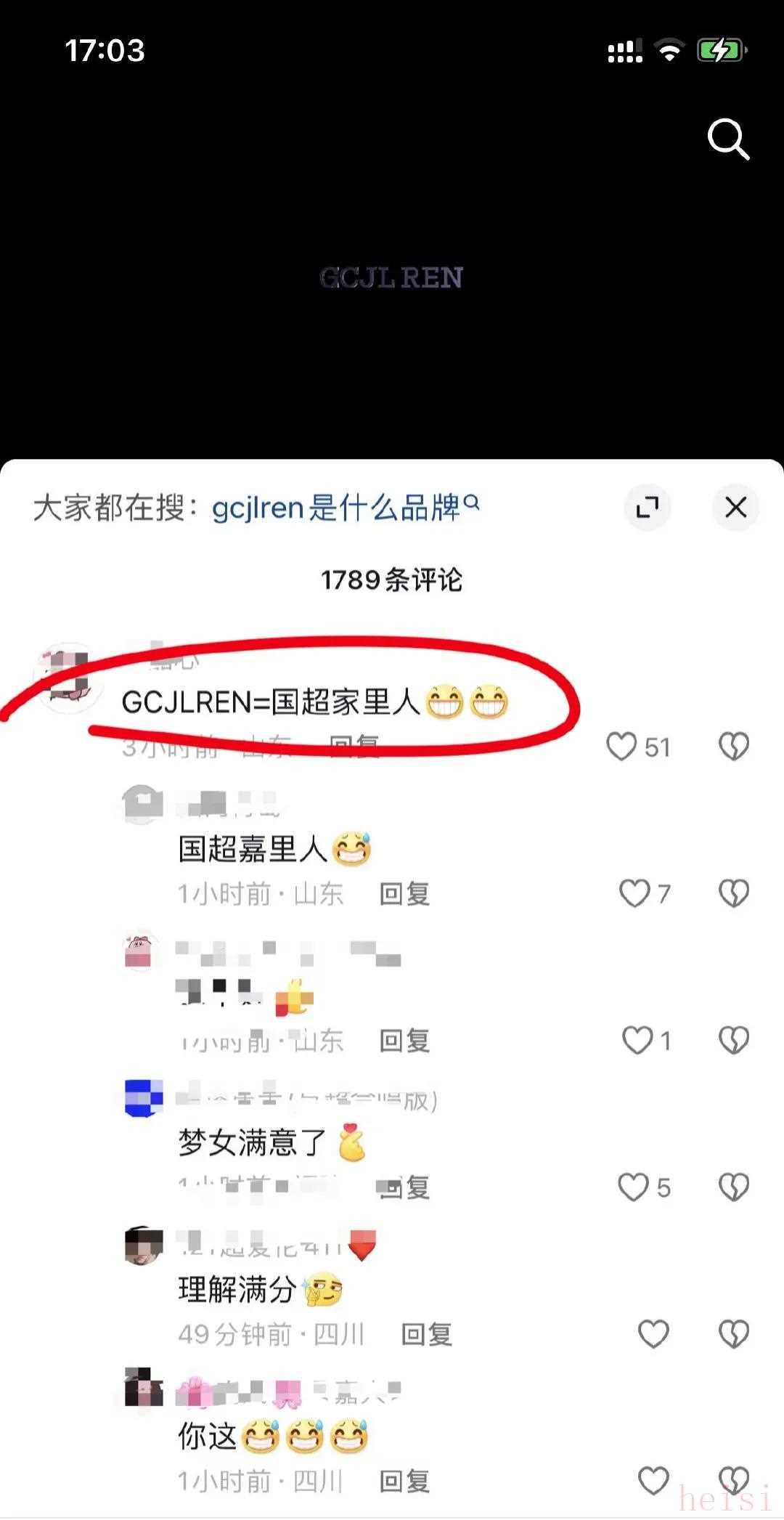Like the comment '你这'
The width and height of the screenshot is (784, 1520).
[653, 1481]
